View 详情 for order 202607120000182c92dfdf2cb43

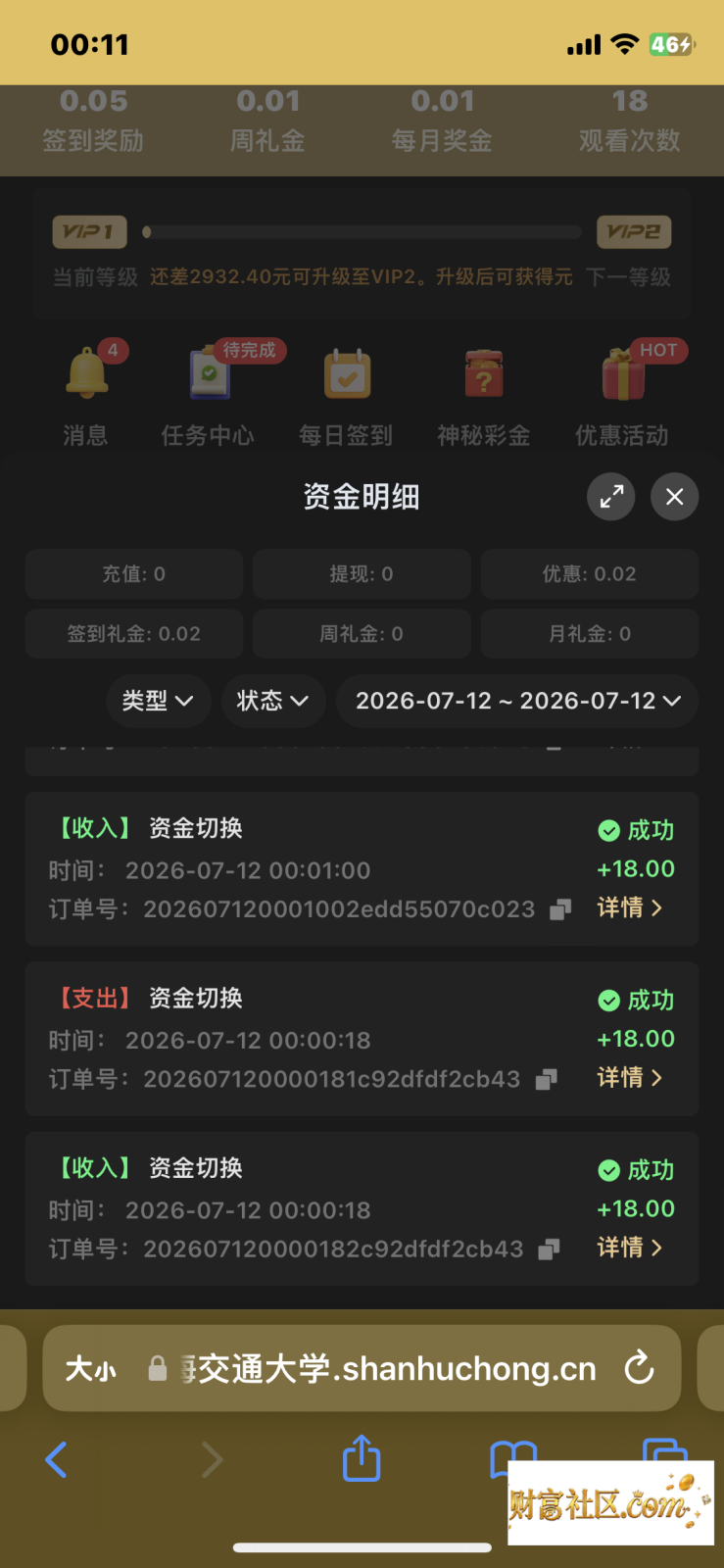pos(630,1248)
